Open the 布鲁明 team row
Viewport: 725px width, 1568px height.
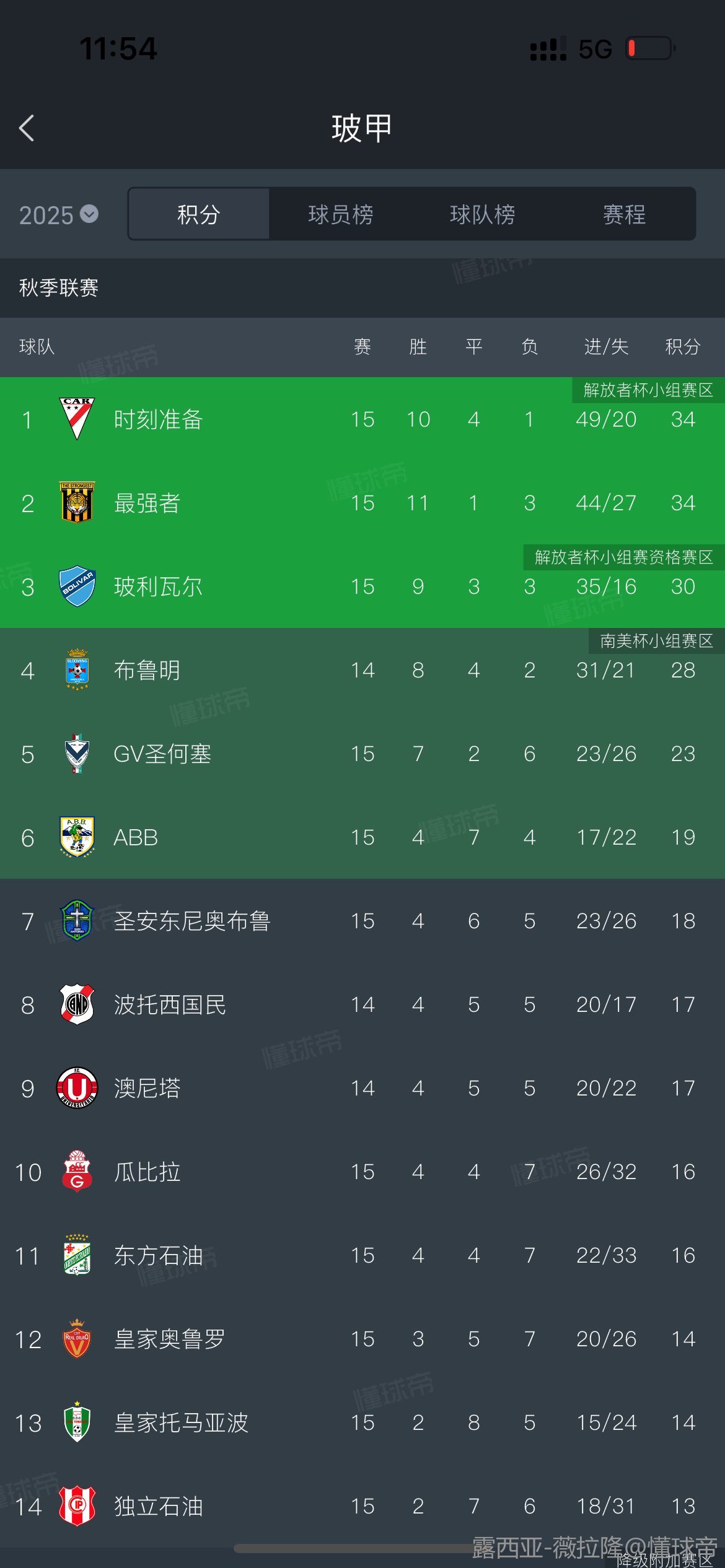pos(362,670)
